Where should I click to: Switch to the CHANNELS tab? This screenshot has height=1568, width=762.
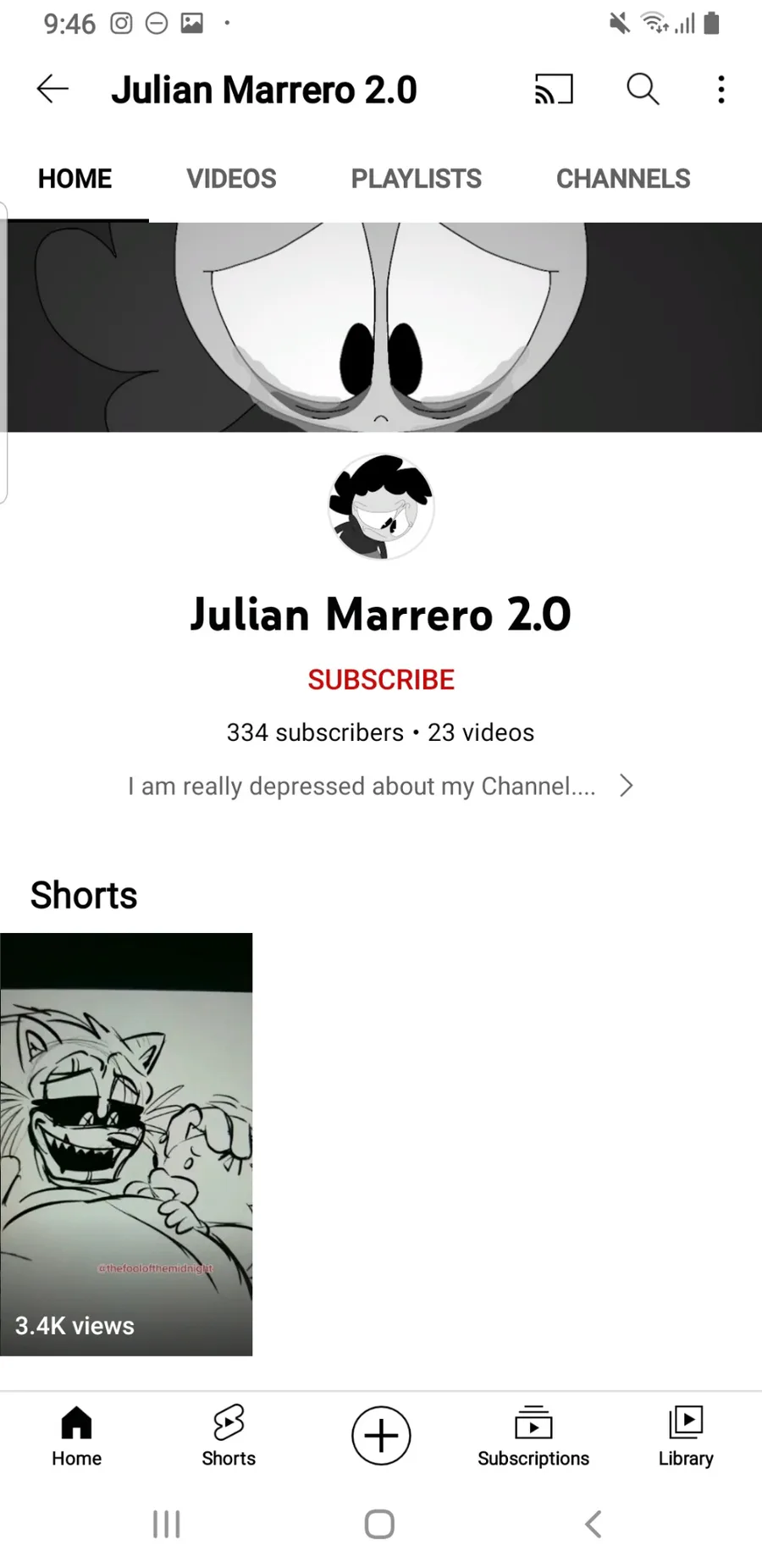623,179
